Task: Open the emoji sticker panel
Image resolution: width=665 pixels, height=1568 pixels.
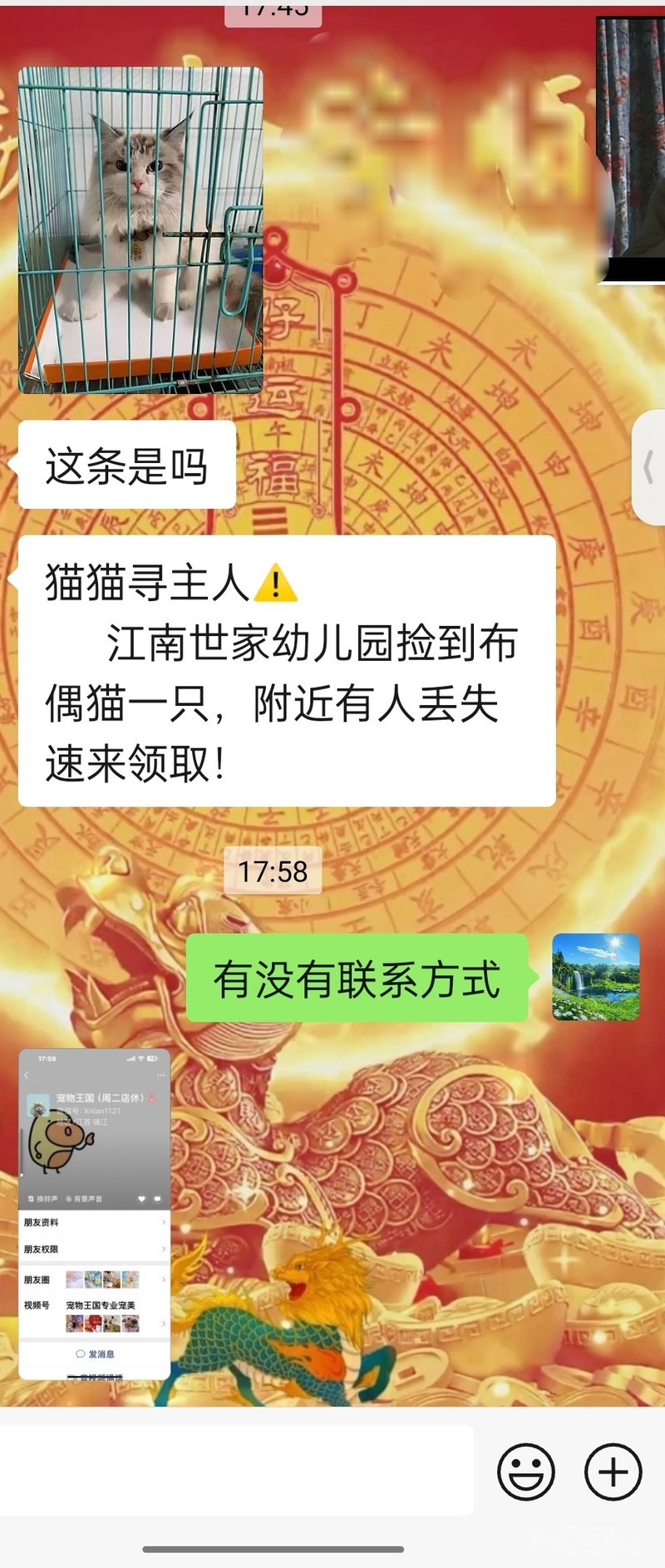Action: pyautogui.click(x=525, y=1472)
